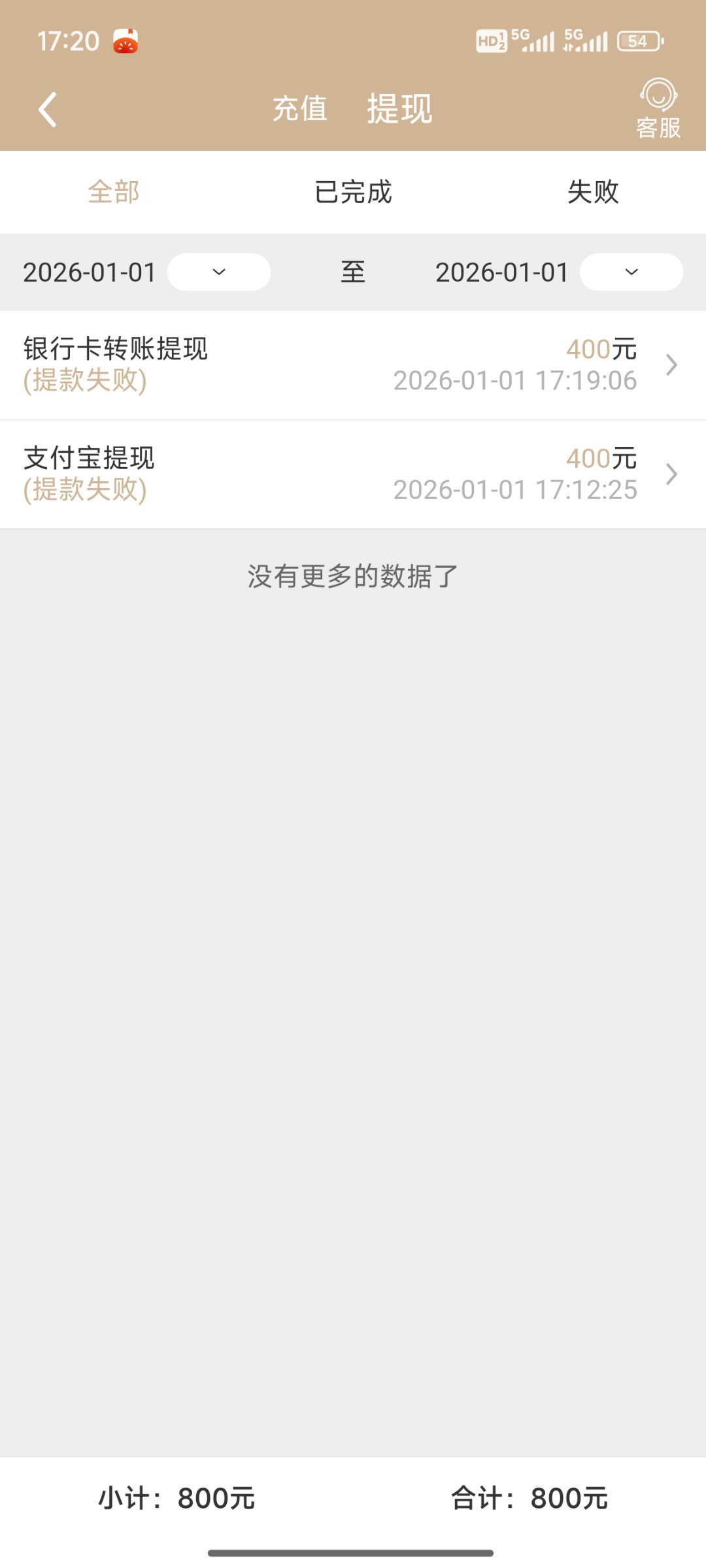Select the 已完成 filter option
This screenshot has width=706, height=1568.
(352, 193)
